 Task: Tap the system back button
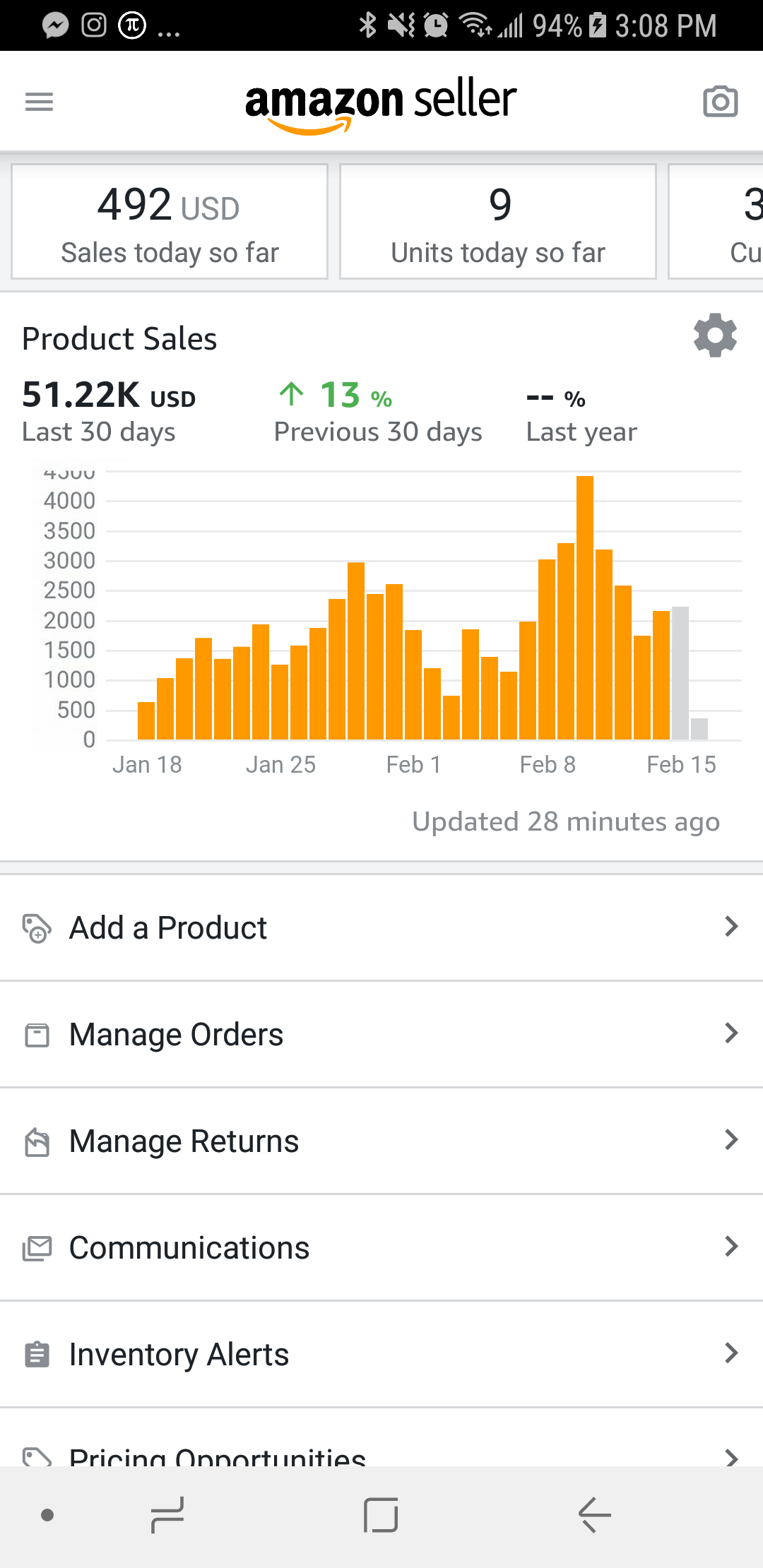(594, 1515)
